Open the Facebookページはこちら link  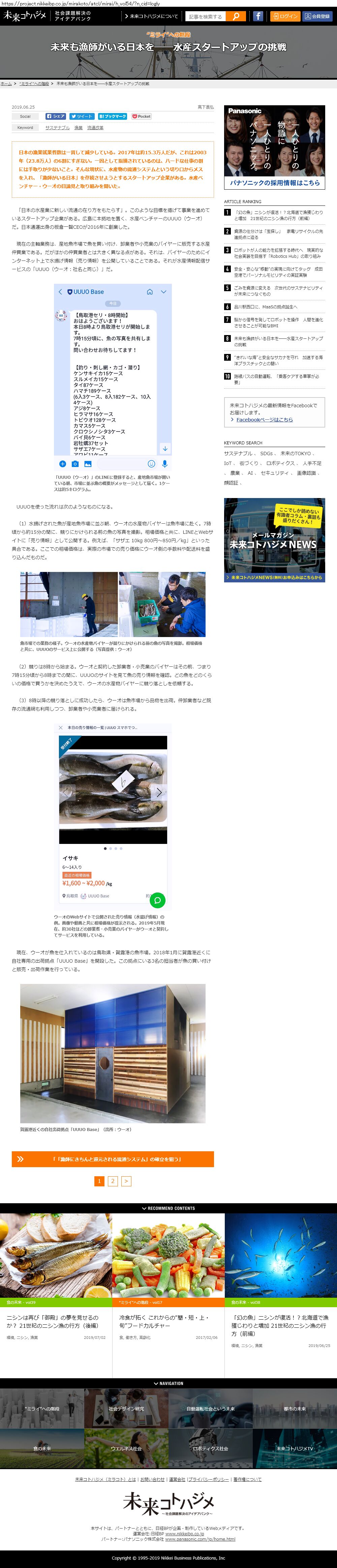point(264,419)
